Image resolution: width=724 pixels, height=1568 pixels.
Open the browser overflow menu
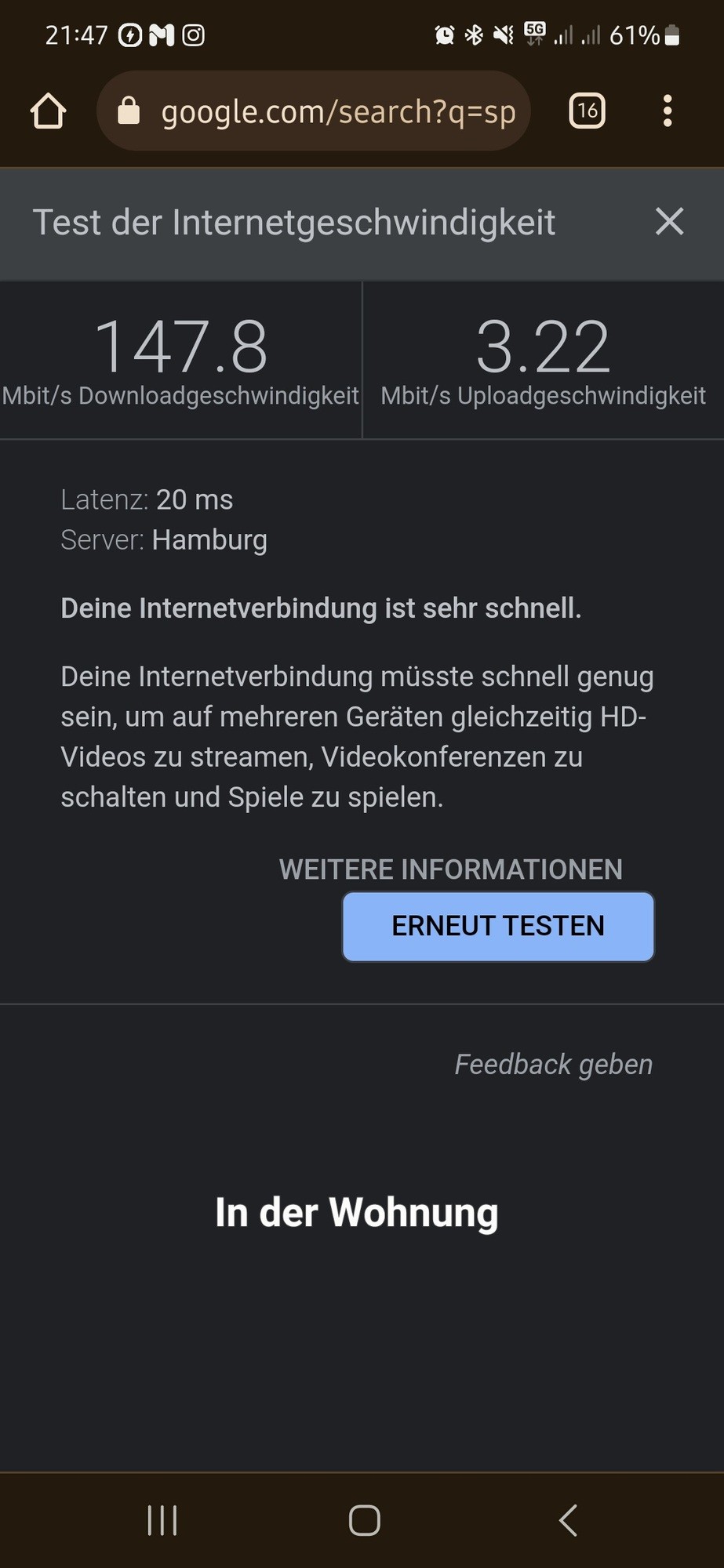click(668, 111)
